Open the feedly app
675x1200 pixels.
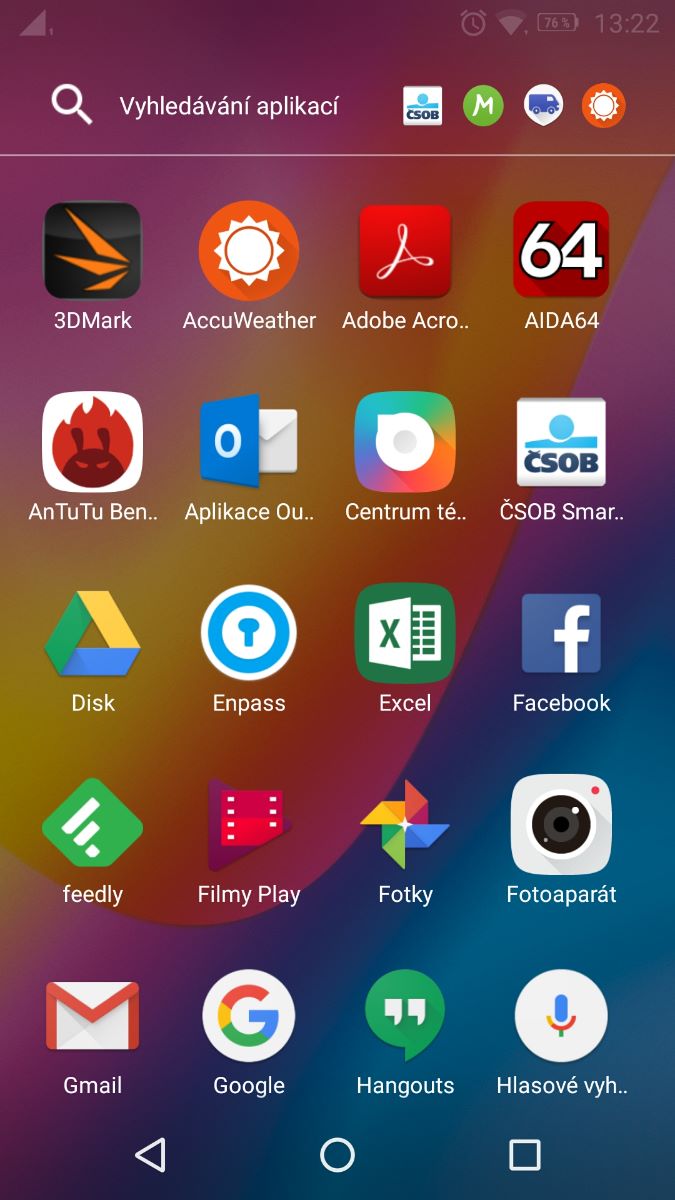pos(93,825)
